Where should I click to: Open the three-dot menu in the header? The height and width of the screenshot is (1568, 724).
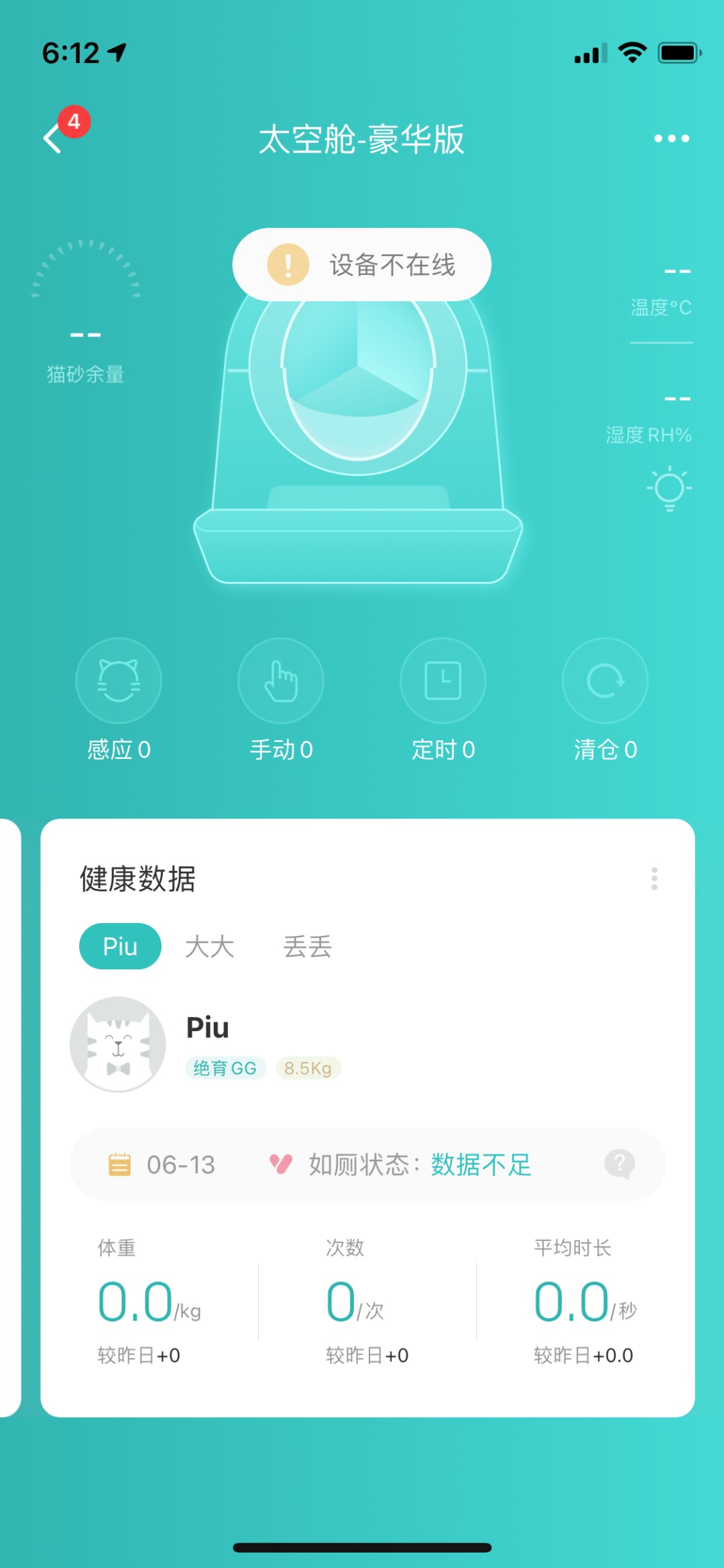[671, 139]
